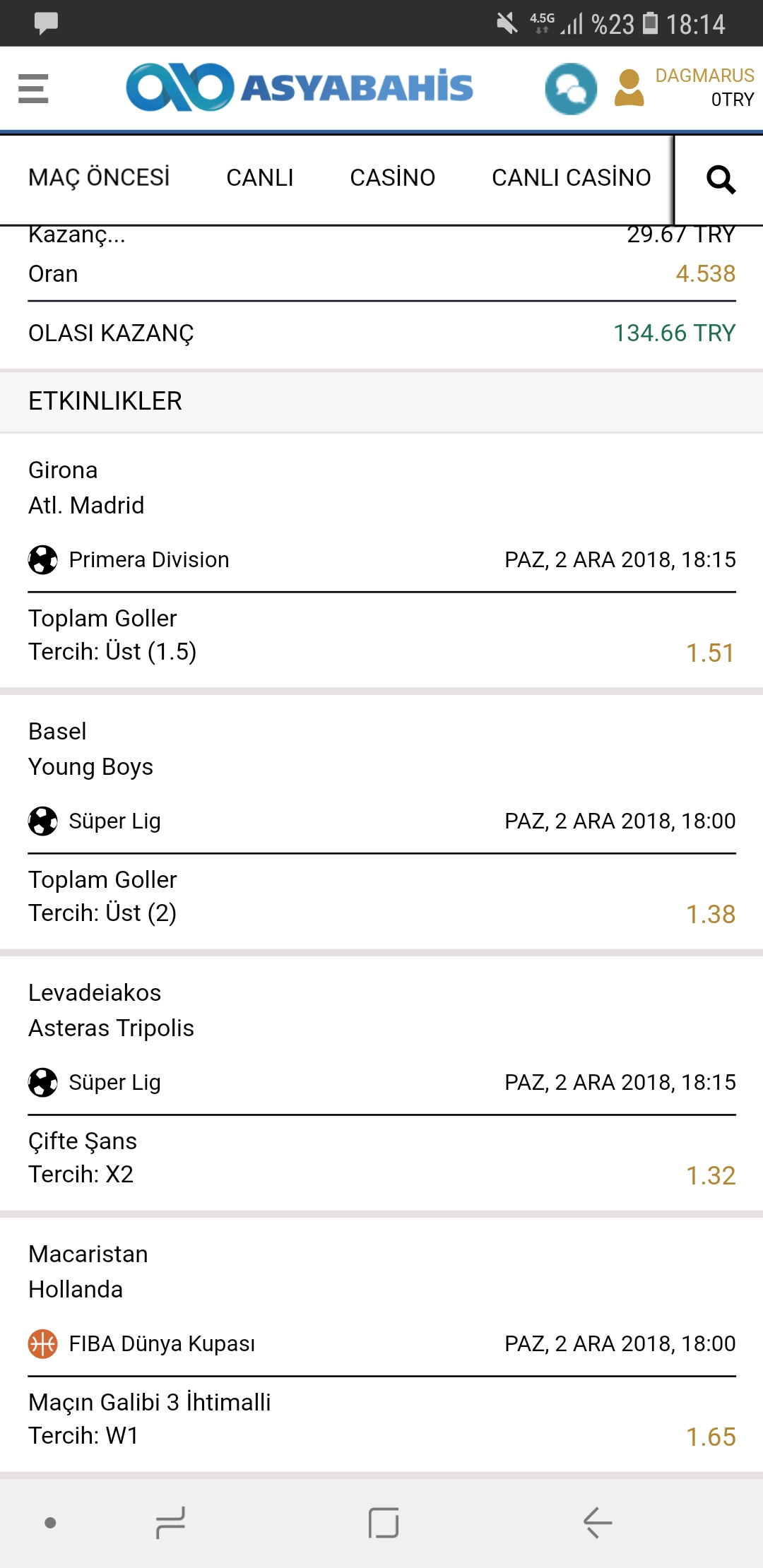This screenshot has height=1568, width=763.
Task: Open recent apps from navigation bar
Action: coord(170,1522)
